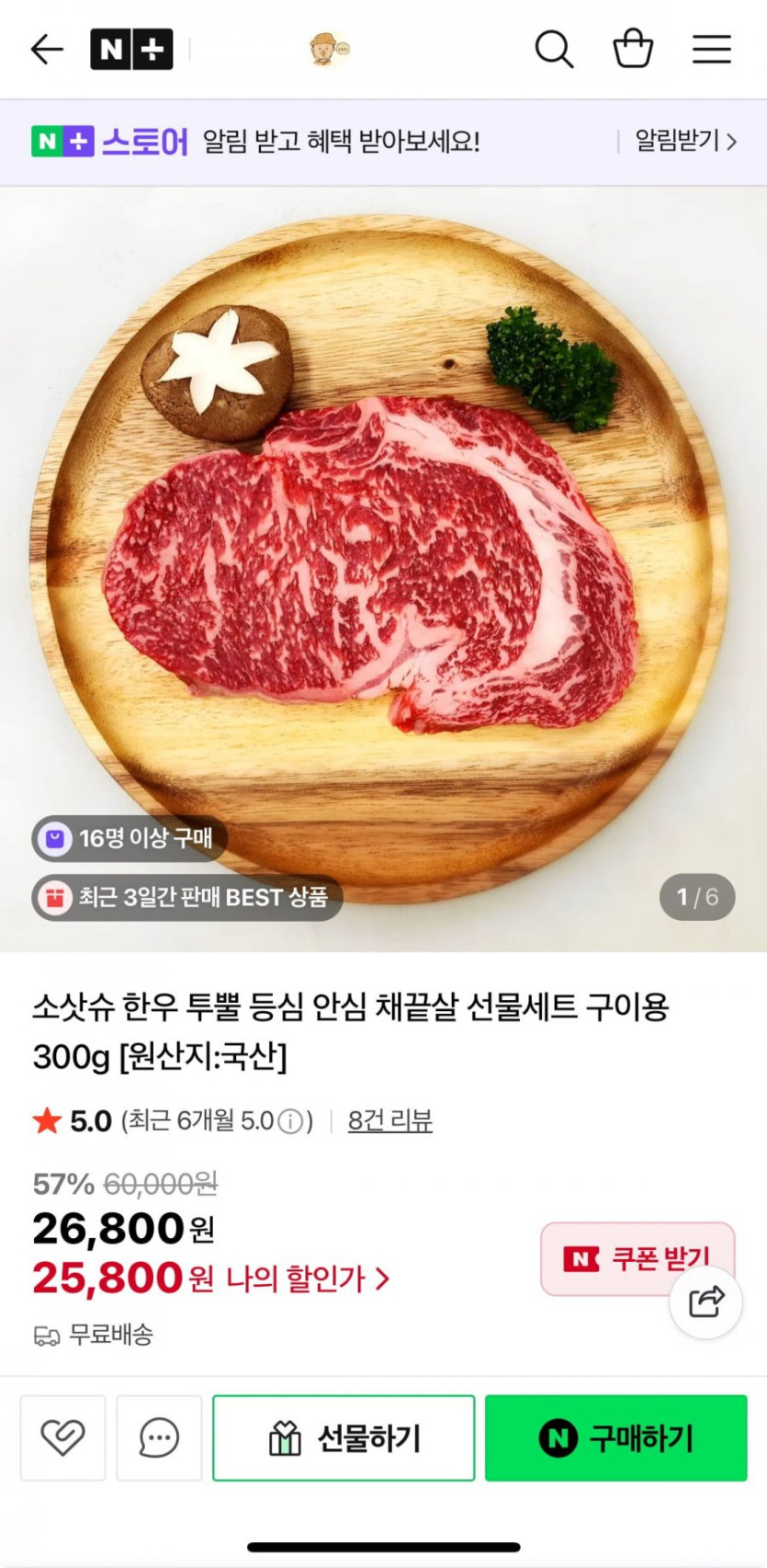
Task: Share this product
Action: [x=705, y=1301]
